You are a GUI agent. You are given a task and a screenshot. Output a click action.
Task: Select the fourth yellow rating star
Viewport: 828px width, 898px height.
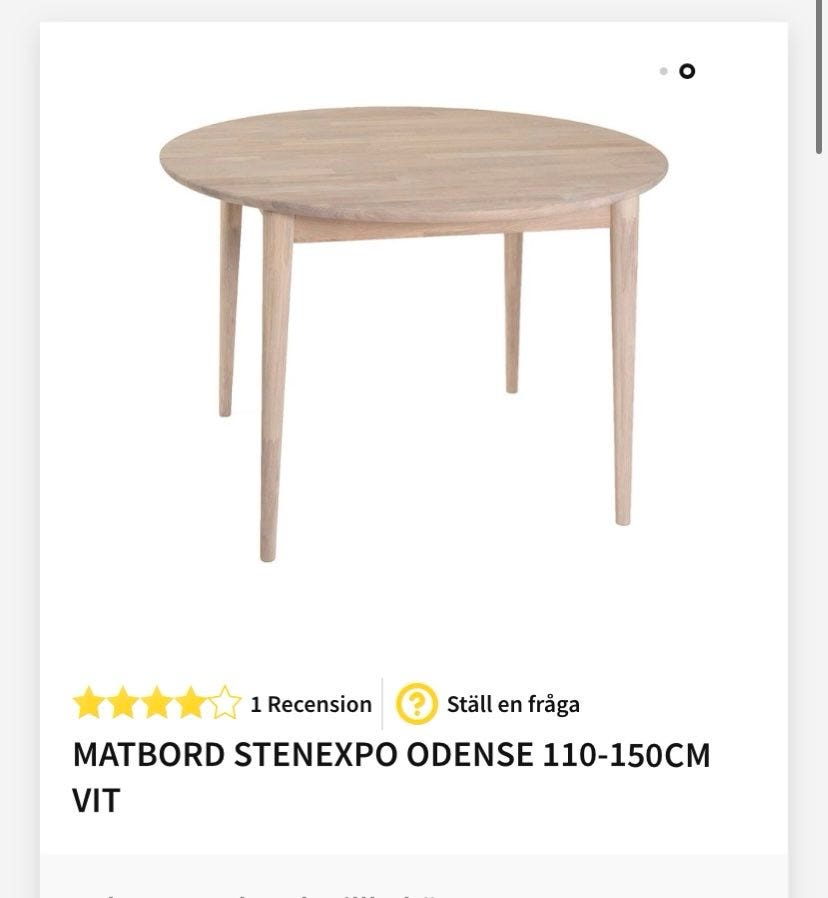[x=192, y=704]
